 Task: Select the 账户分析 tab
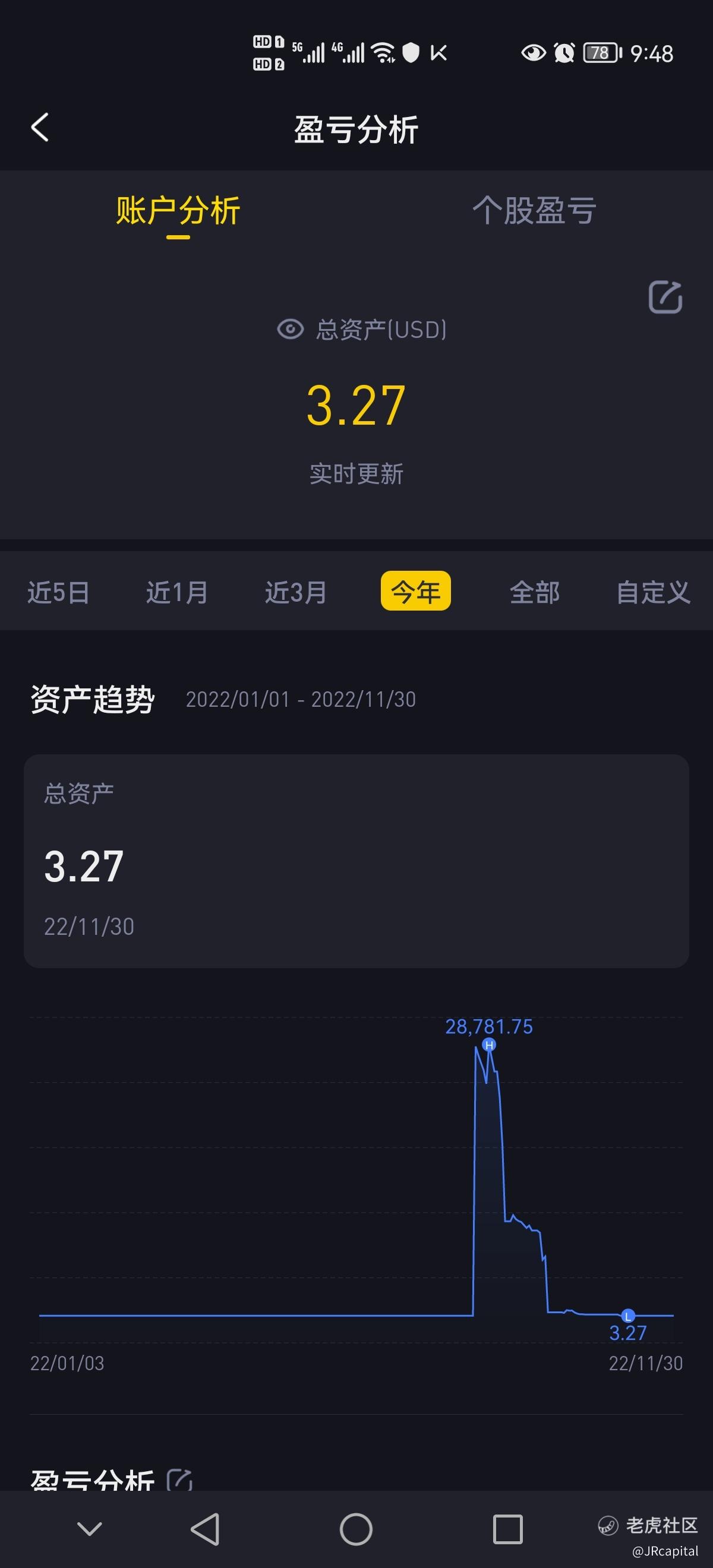click(178, 211)
